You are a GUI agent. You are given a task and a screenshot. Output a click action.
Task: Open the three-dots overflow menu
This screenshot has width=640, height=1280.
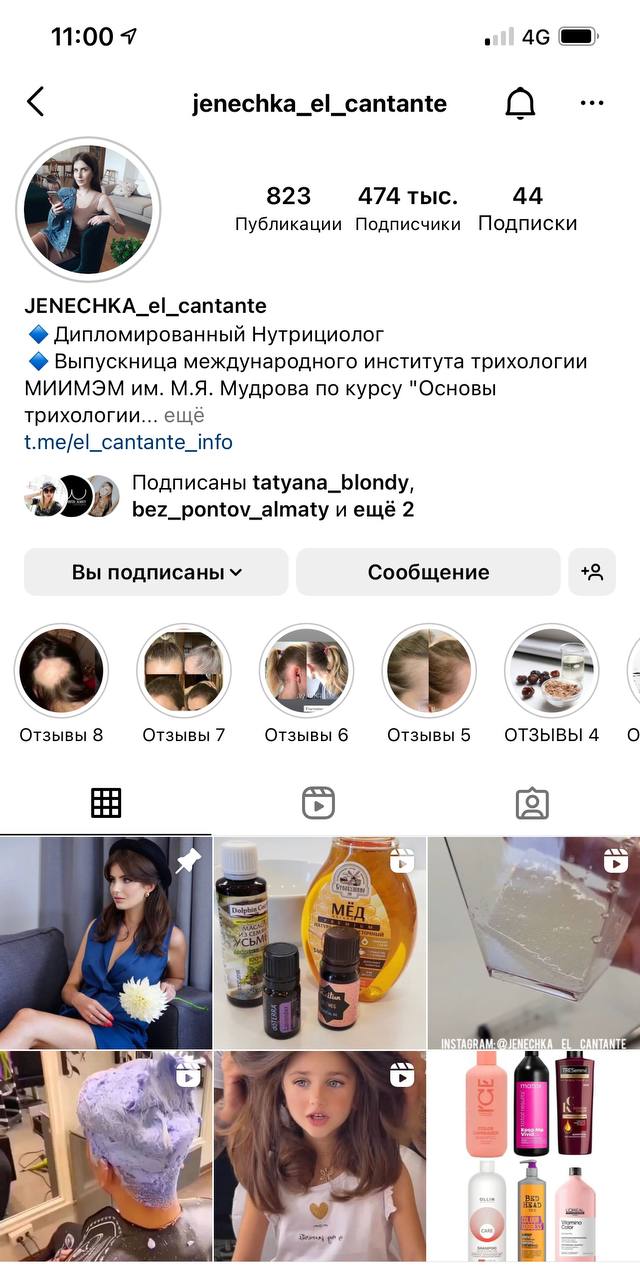tap(592, 103)
